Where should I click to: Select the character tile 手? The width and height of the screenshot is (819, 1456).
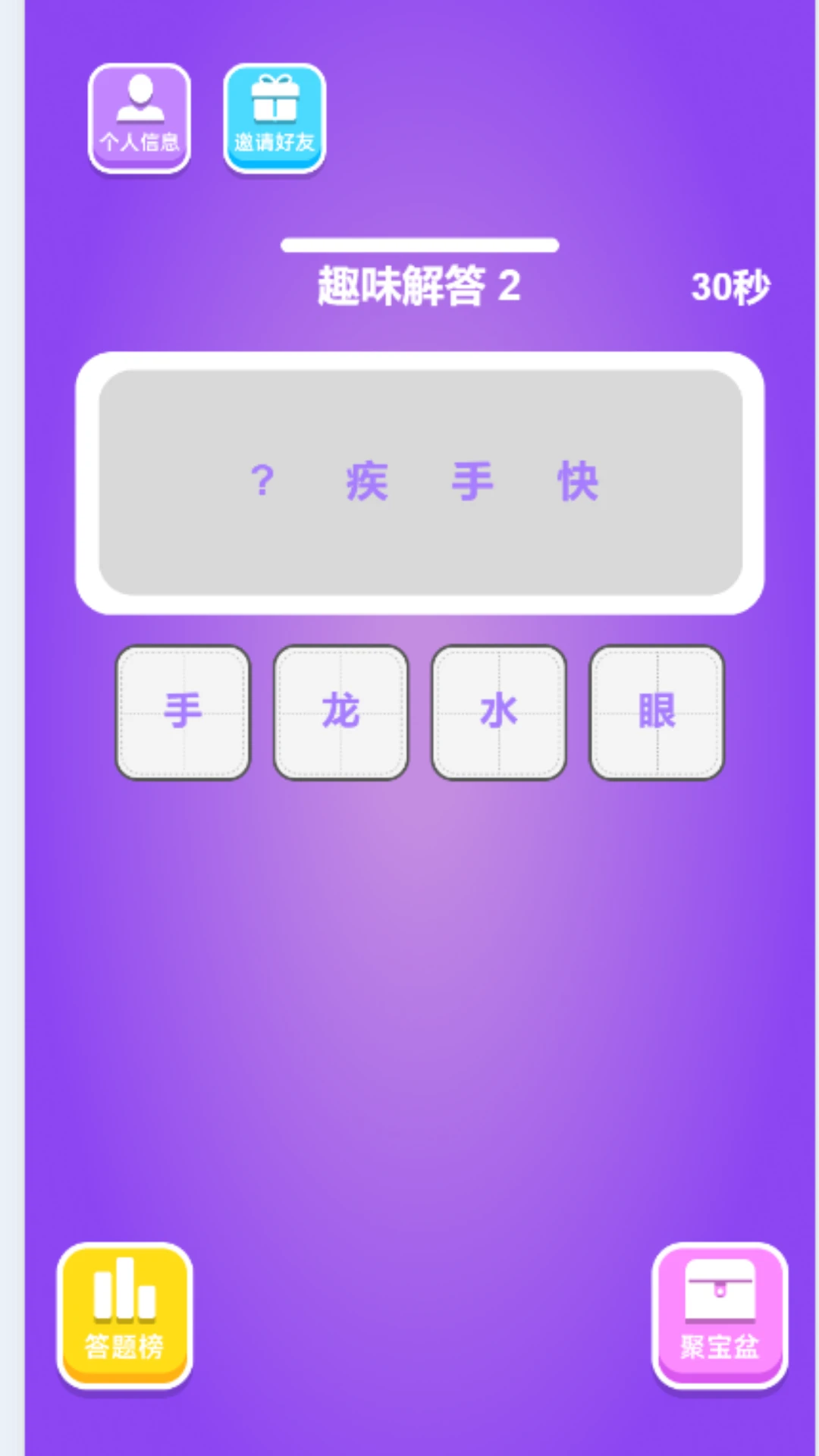[184, 711]
